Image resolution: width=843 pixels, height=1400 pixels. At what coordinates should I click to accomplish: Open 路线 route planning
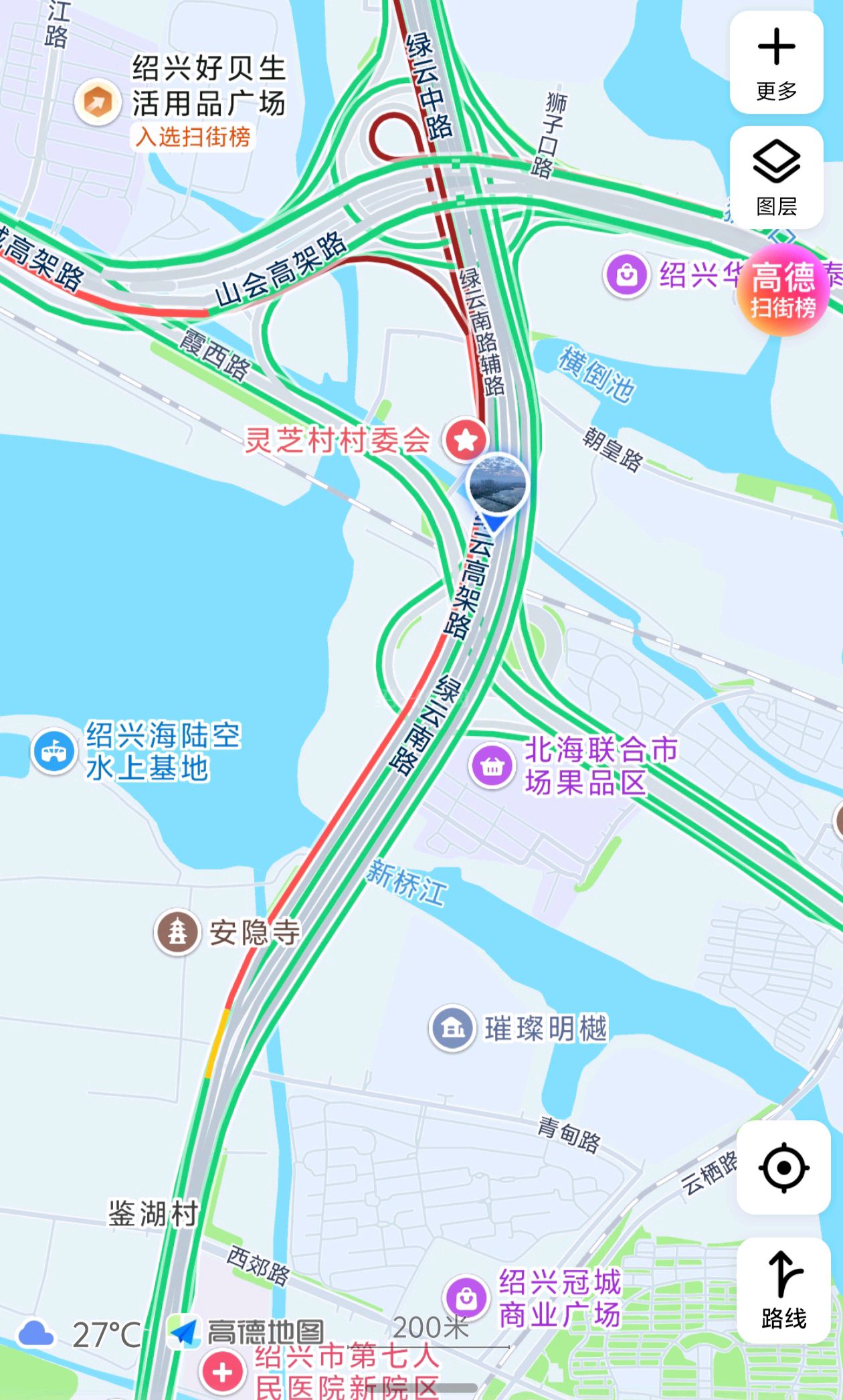coord(783,1290)
